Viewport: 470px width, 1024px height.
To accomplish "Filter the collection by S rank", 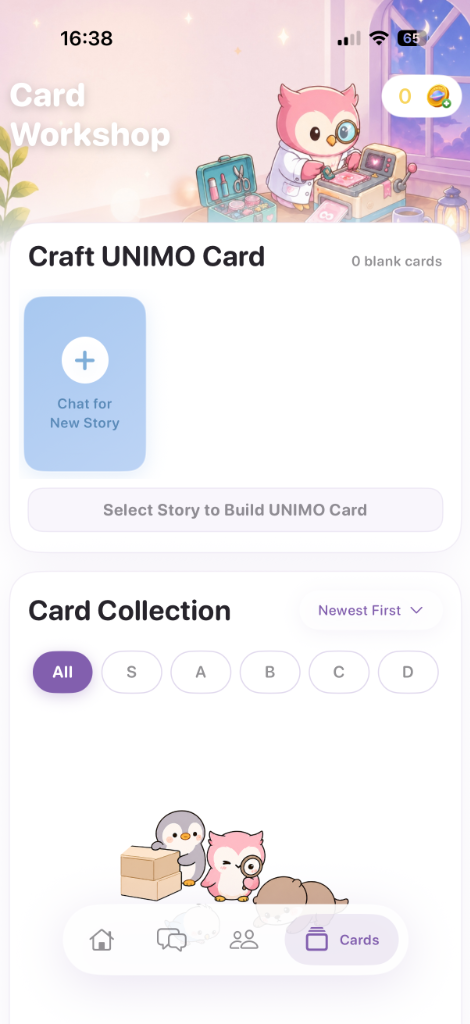I will point(131,672).
